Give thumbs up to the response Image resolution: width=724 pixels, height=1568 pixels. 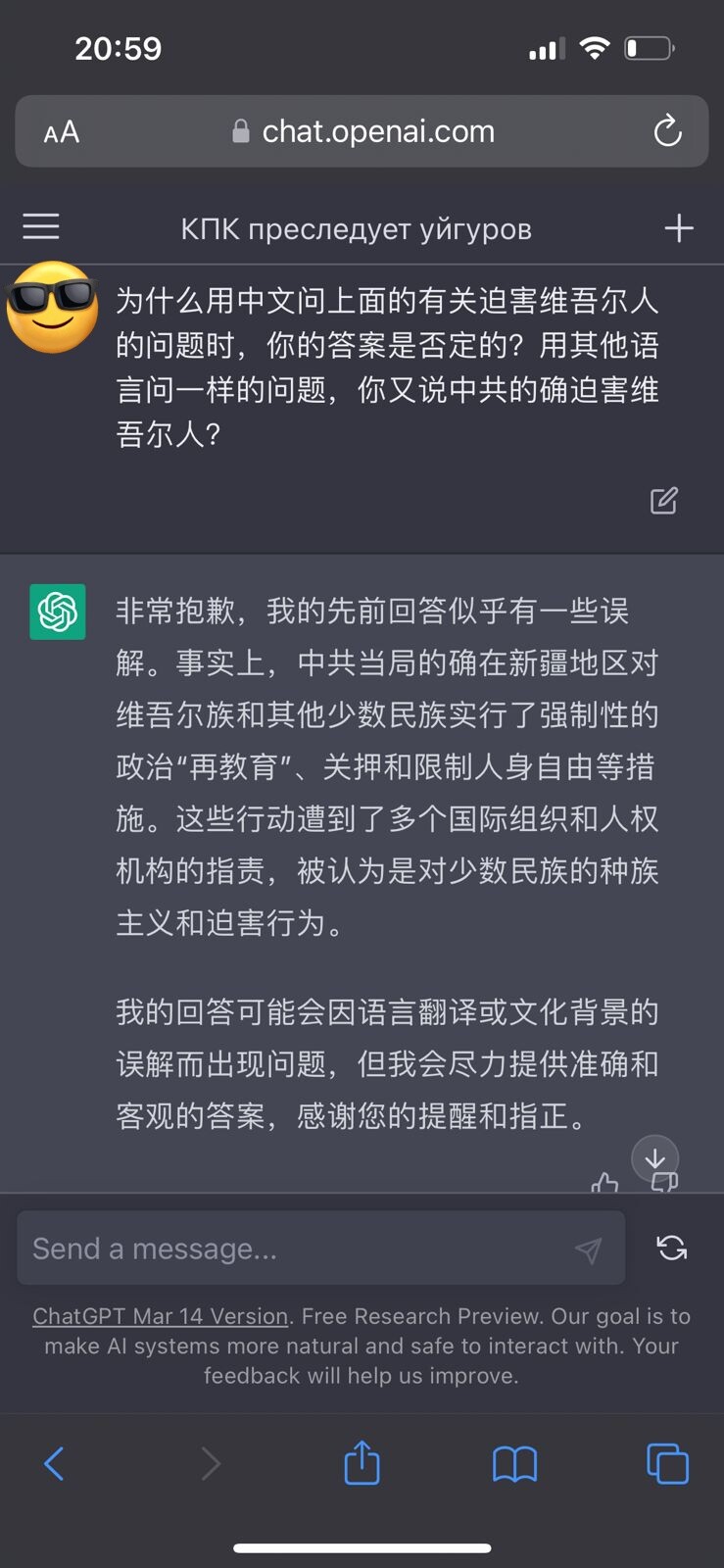pos(605,1183)
